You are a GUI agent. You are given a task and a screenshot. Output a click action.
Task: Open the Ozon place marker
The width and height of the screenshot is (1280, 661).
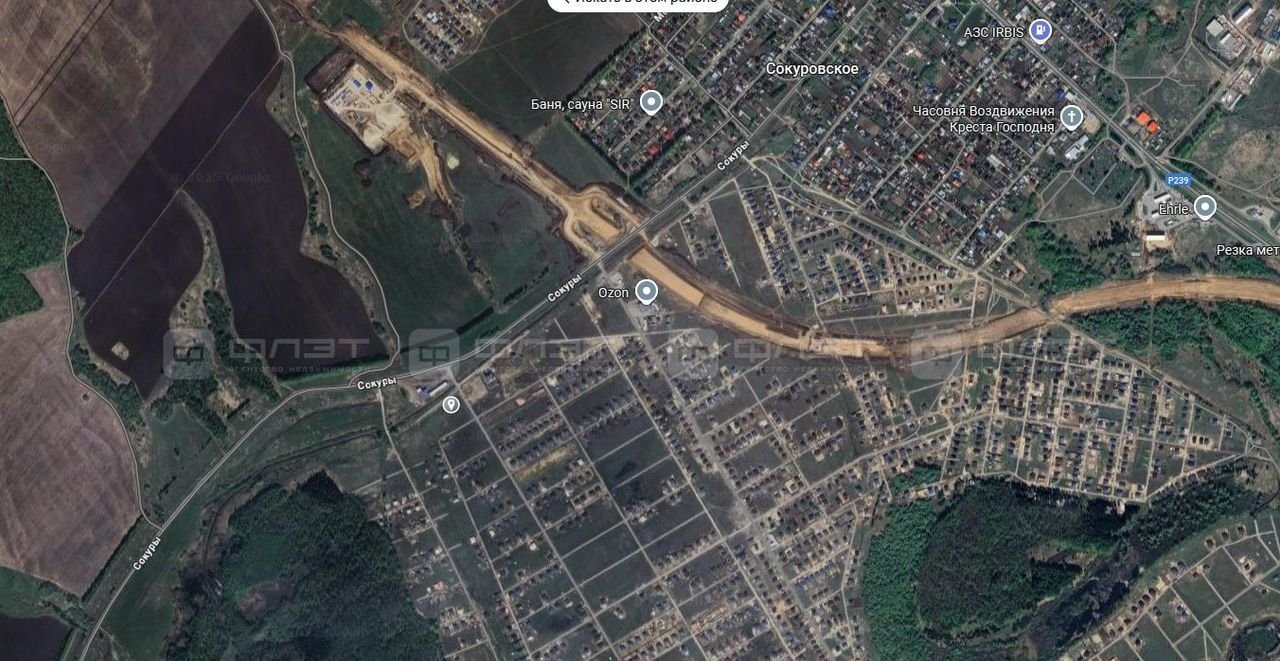point(647,291)
